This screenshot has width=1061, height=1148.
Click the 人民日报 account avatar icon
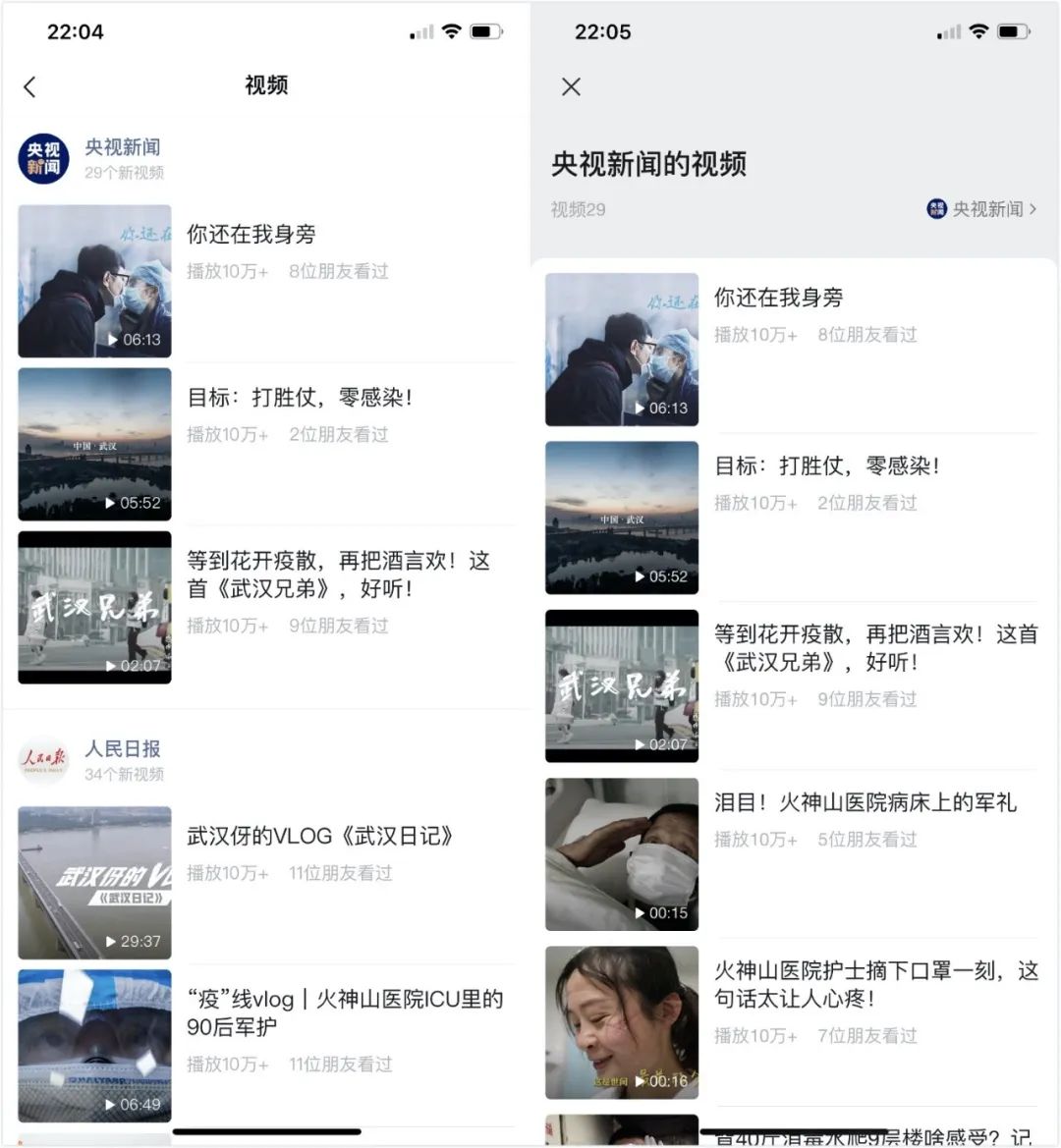42,759
